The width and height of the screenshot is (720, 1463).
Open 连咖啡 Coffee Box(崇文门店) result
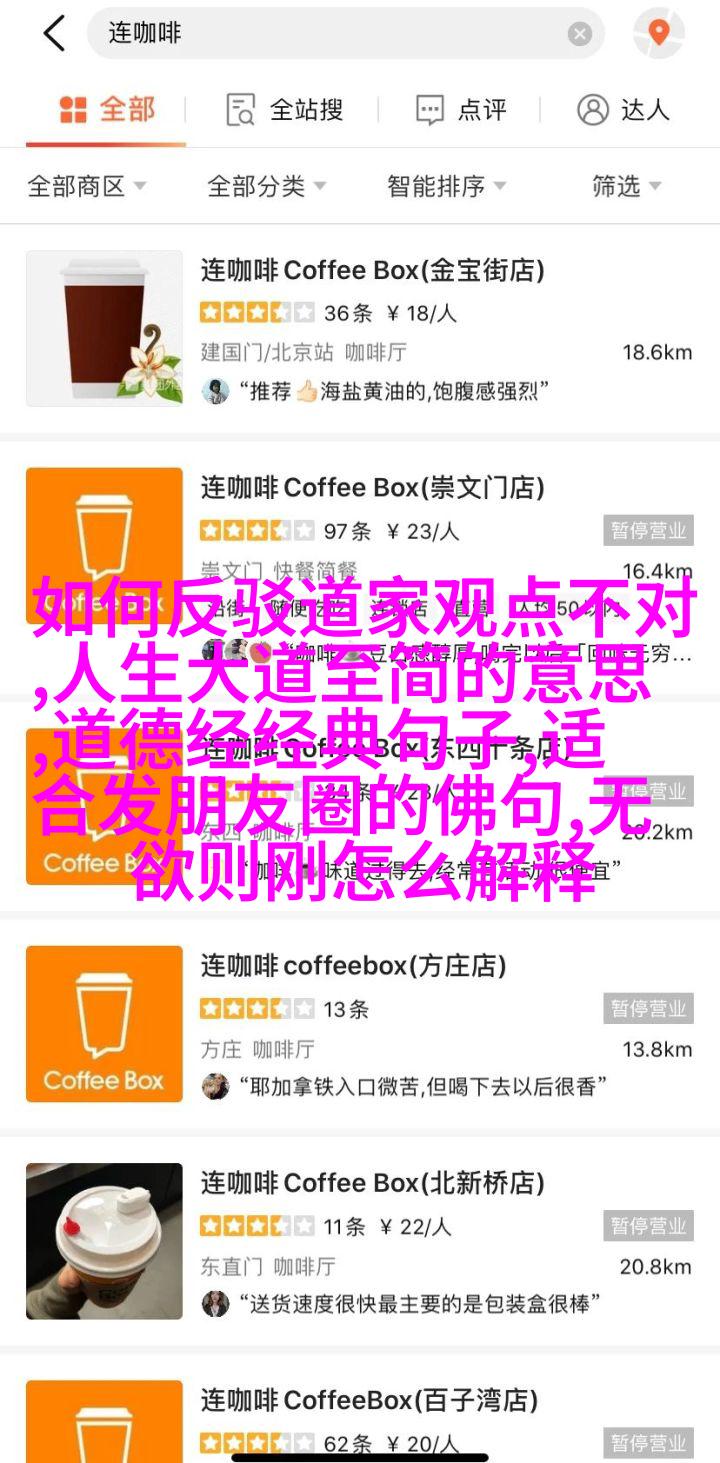click(372, 488)
